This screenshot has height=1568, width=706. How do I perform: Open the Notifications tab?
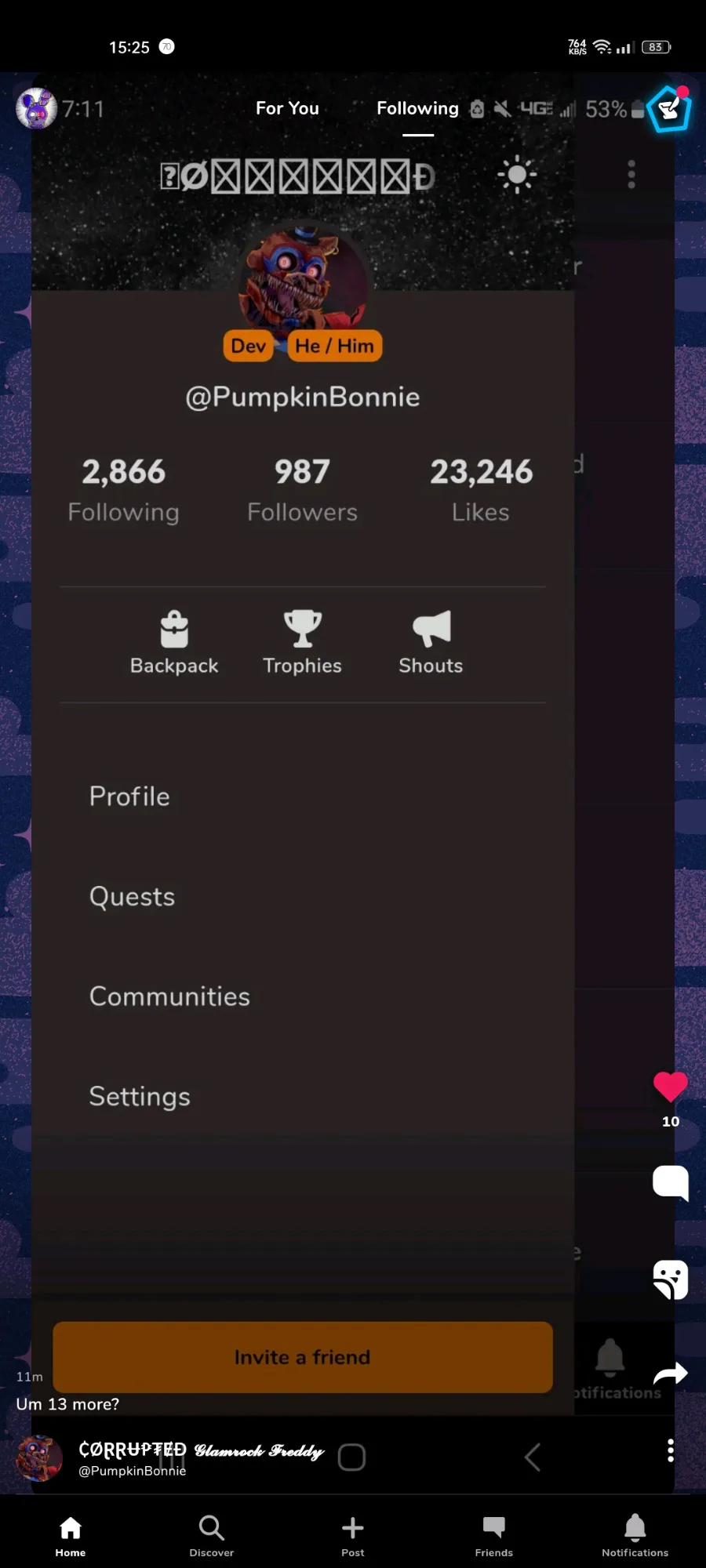(x=635, y=1535)
